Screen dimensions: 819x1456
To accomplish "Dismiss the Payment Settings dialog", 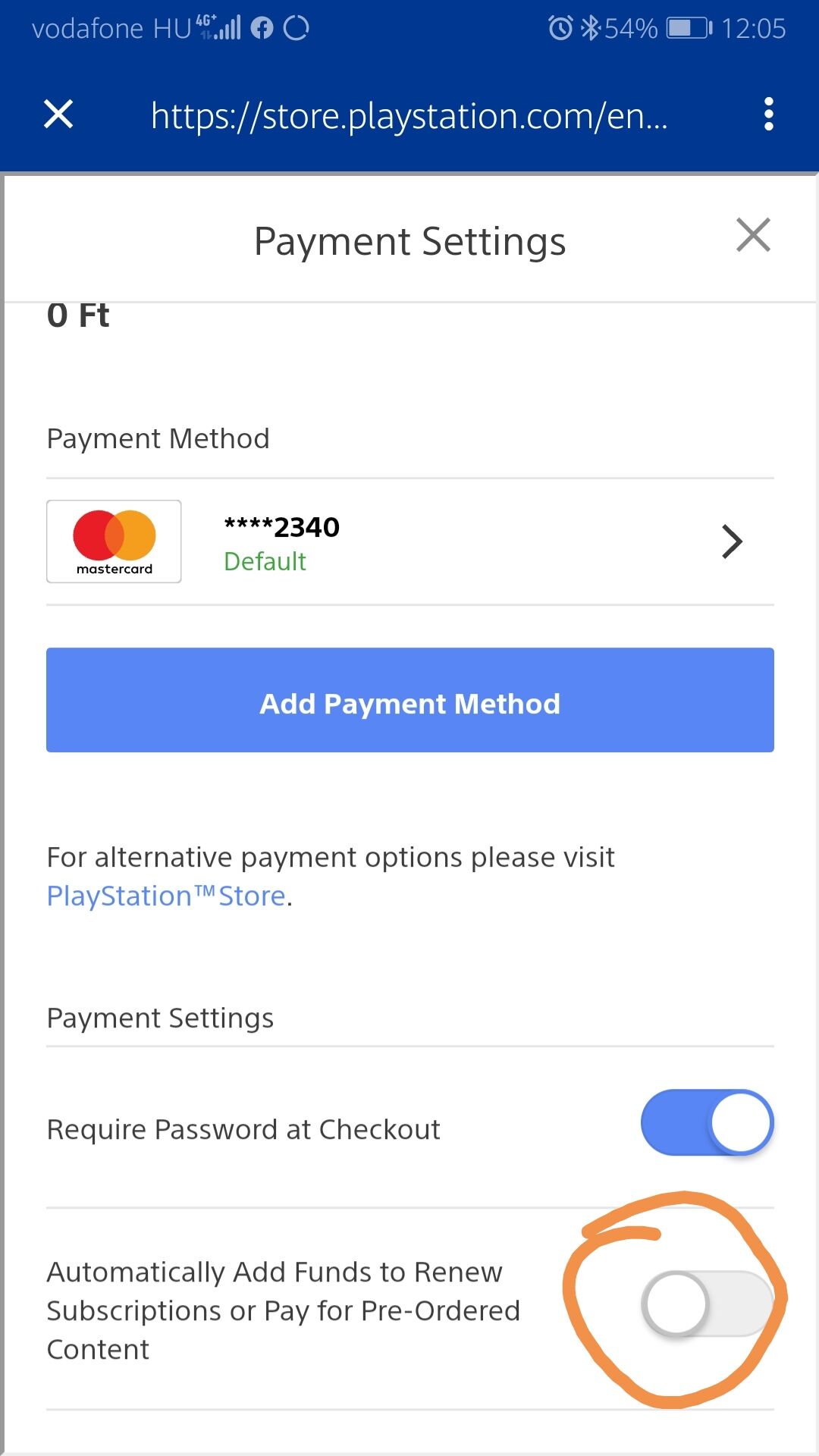I will (x=753, y=235).
